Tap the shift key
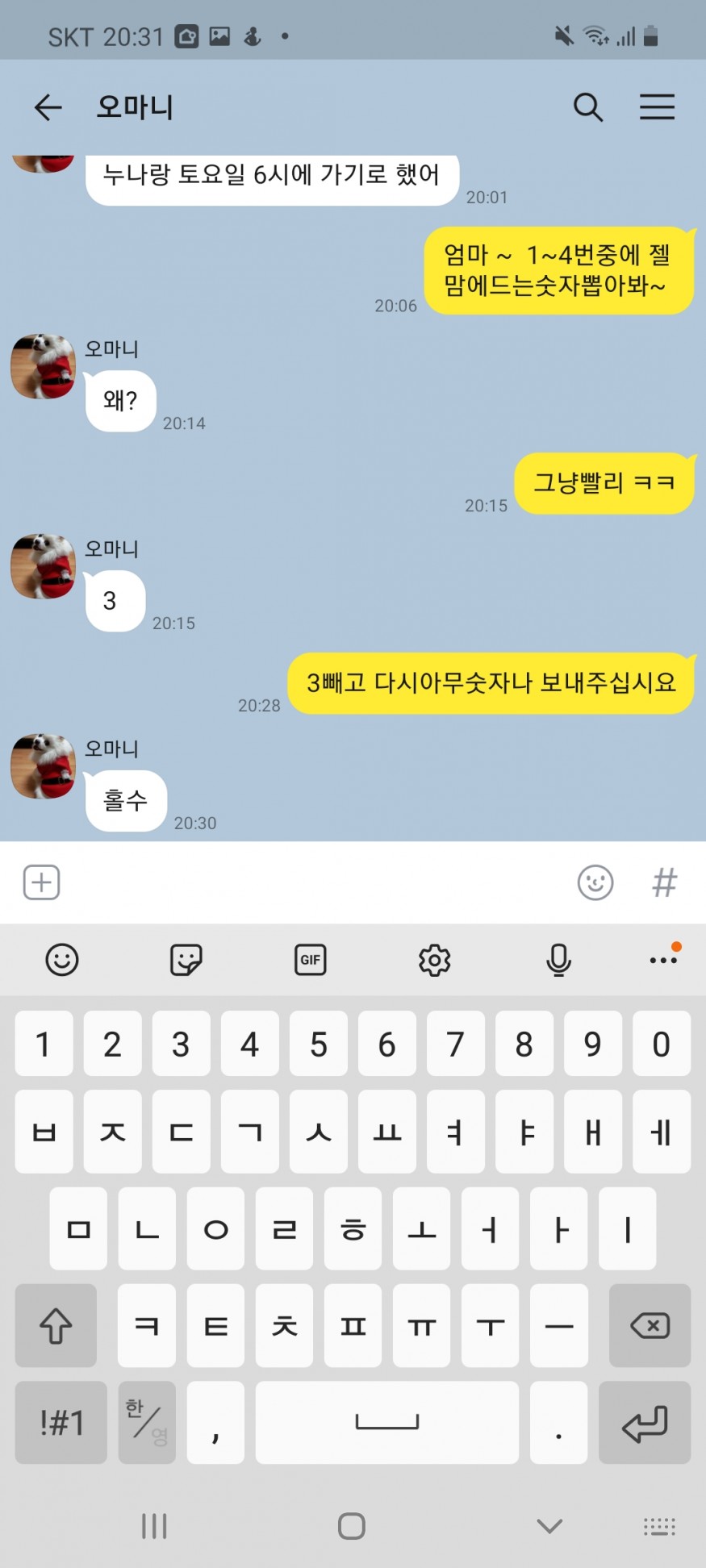Viewport: 706px width, 1568px height. [56, 1325]
